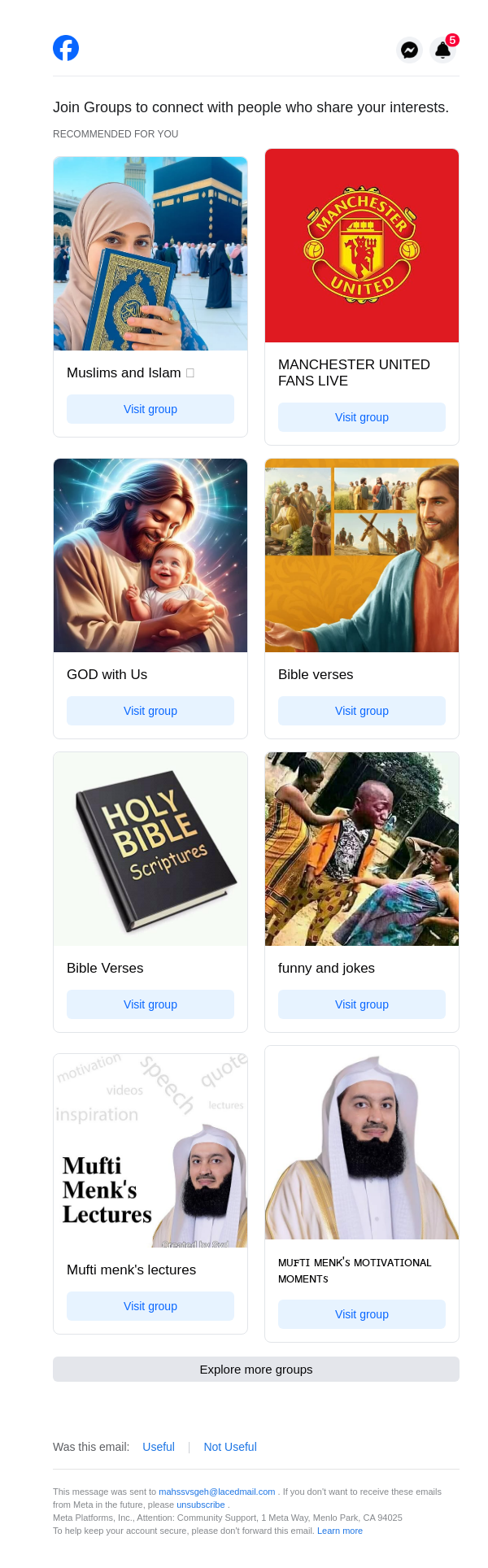Visit the GOD with Us group
This screenshot has width=488, height=1568.
pos(150,711)
